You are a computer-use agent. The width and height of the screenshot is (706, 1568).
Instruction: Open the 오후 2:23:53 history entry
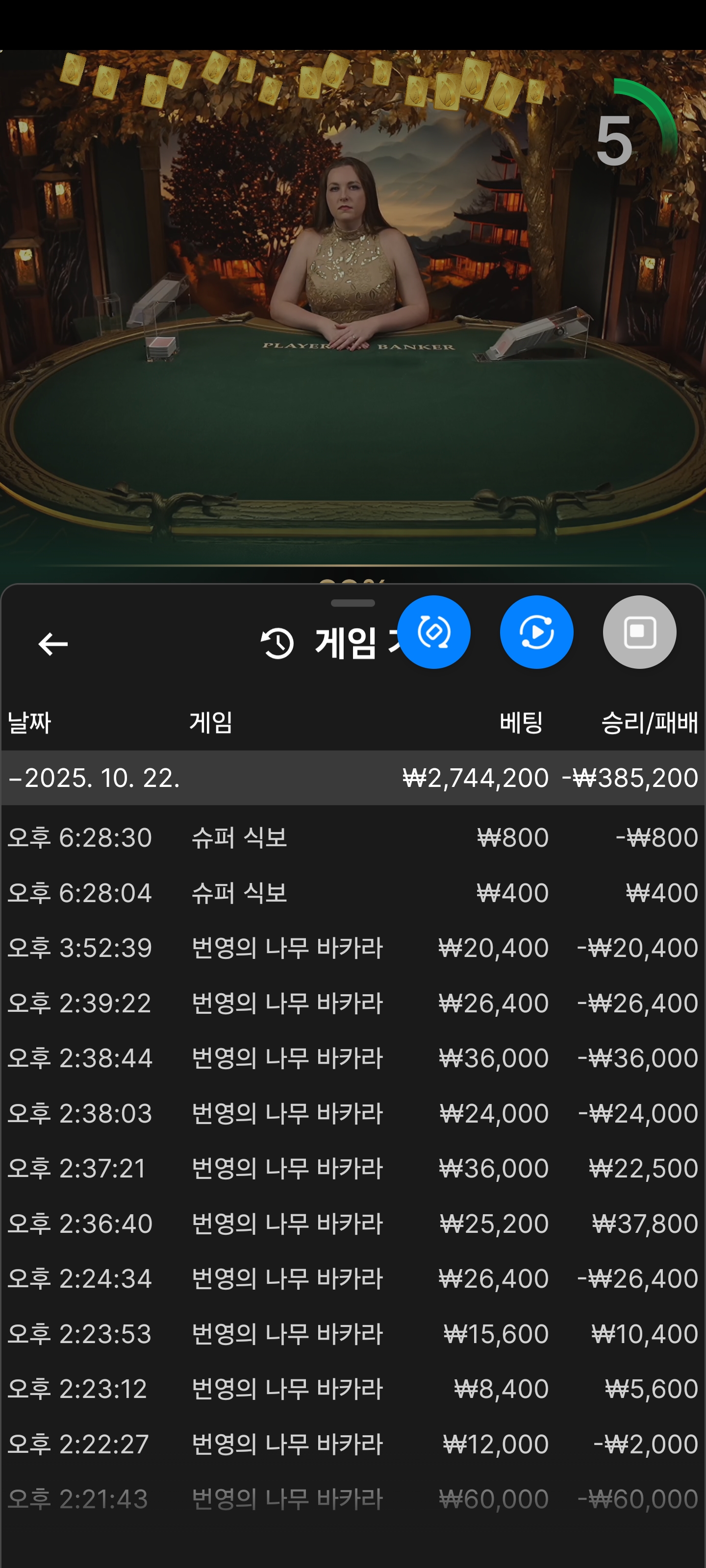[353, 1334]
